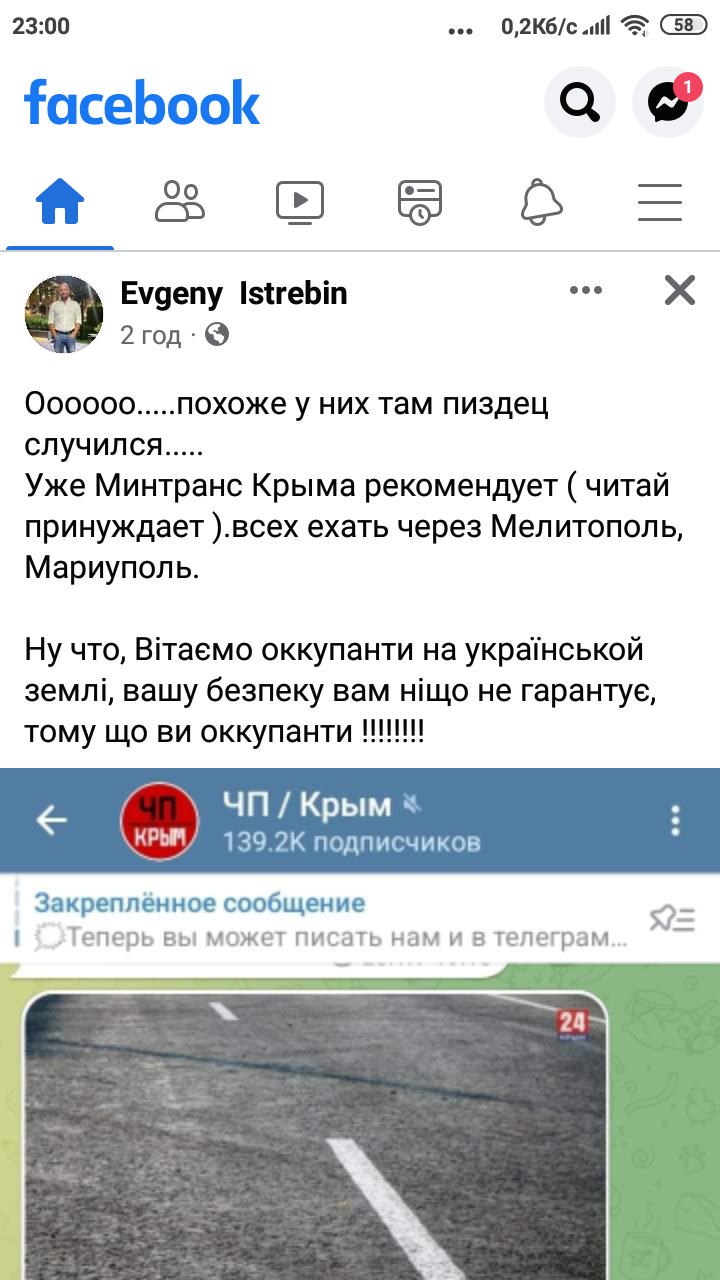Open the attached ЧП / Крым screenshot
The width and height of the screenshot is (720, 1280).
(x=360, y=1024)
